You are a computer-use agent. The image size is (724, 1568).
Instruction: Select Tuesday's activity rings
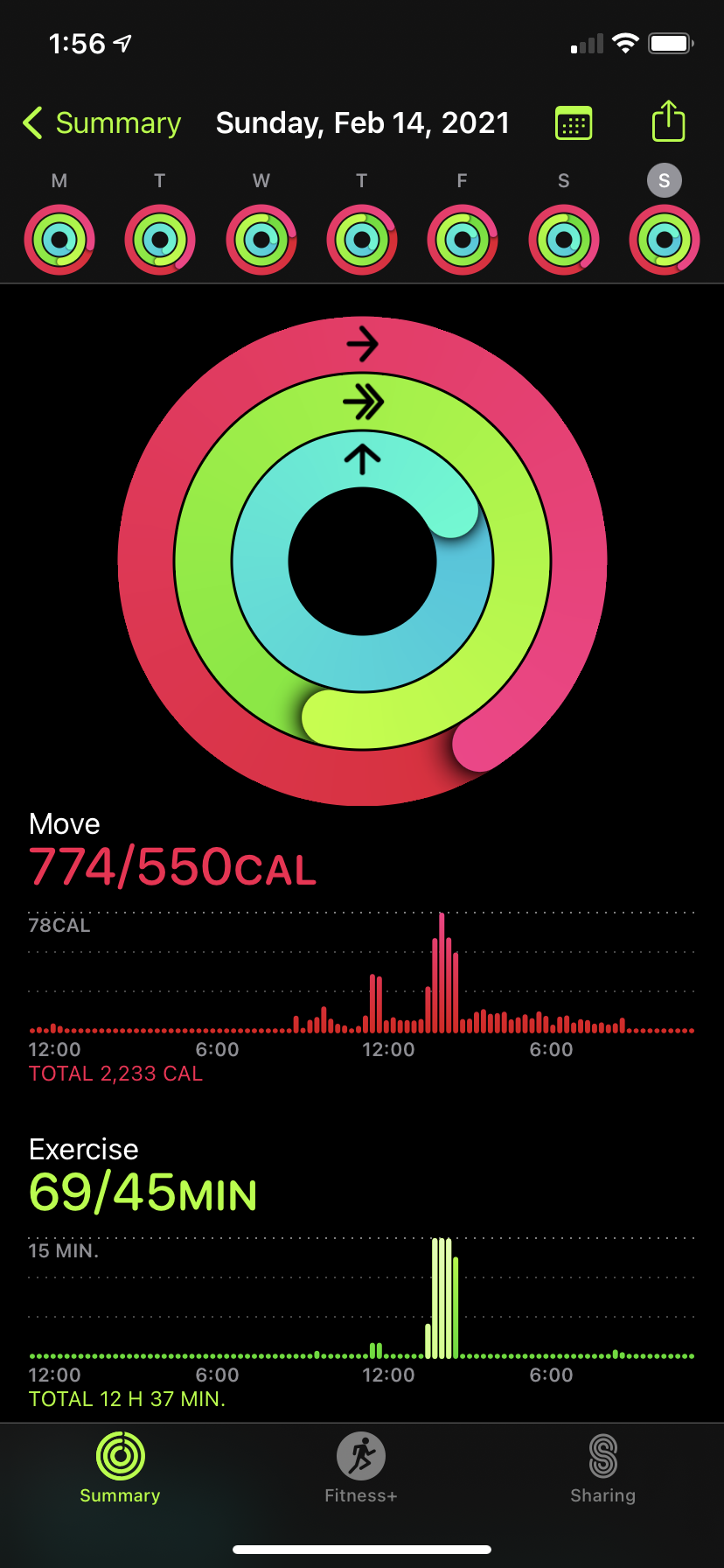click(160, 240)
